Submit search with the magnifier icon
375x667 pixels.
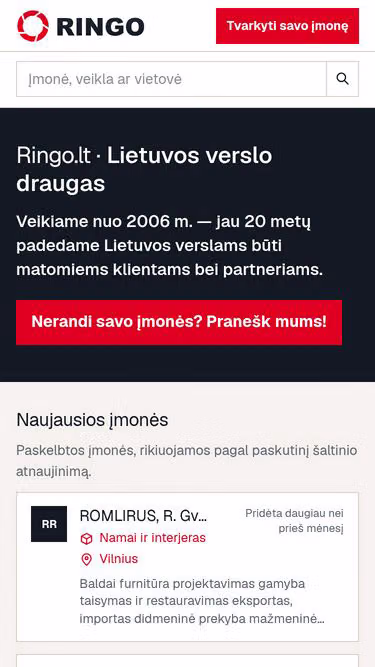click(x=343, y=79)
